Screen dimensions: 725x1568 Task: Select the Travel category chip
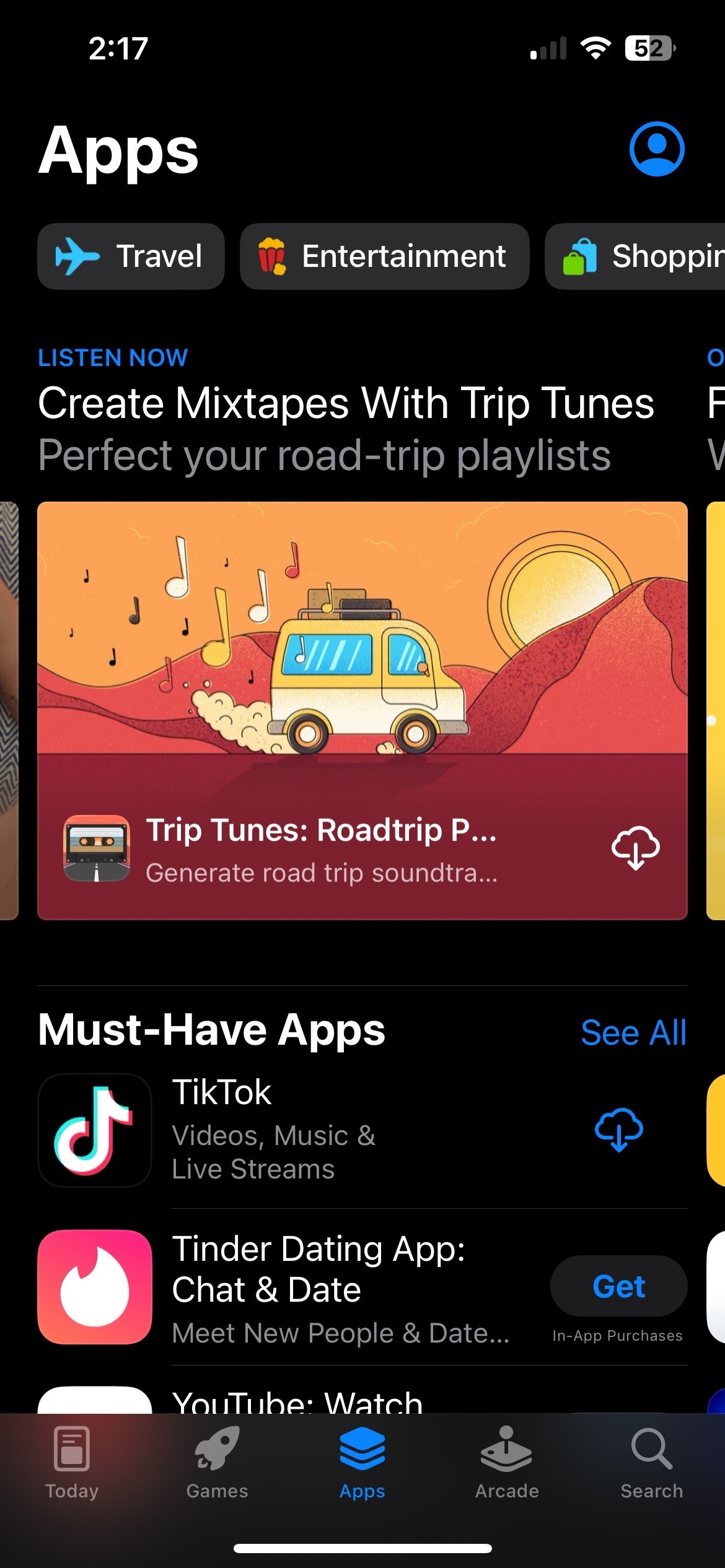pos(131,256)
